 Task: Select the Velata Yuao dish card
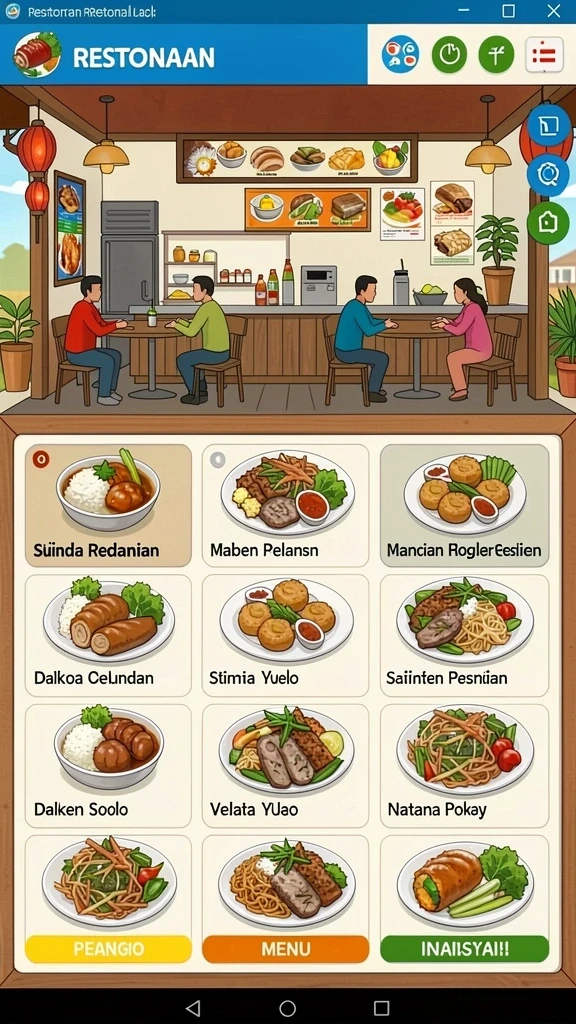(x=285, y=766)
